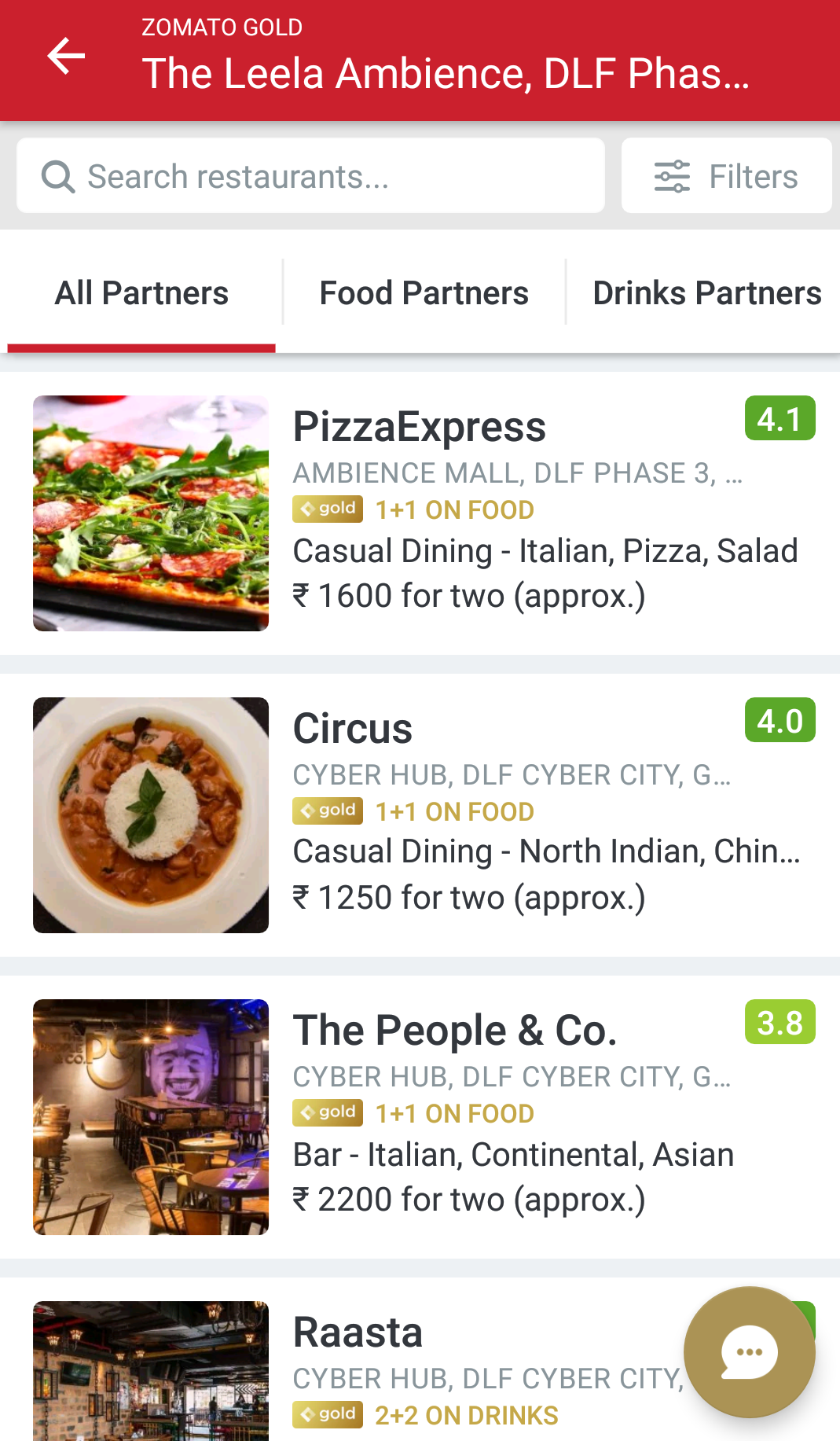Open the chat support bubble
The height and width of the screenshot is (1441, 840).
tap(749, 1352)
